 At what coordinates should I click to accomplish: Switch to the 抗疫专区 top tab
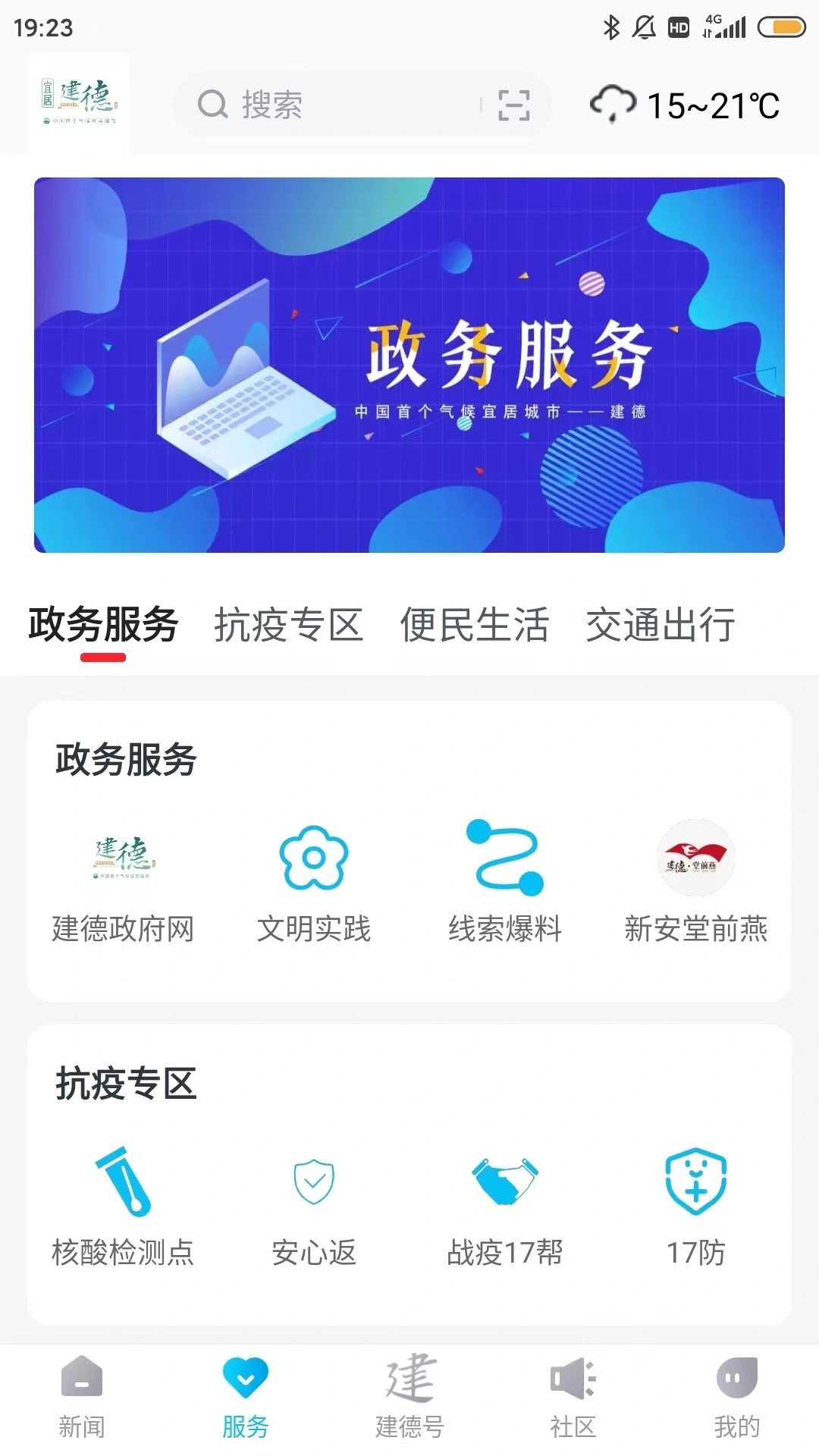pyautogui.click(x=289, y=625)
